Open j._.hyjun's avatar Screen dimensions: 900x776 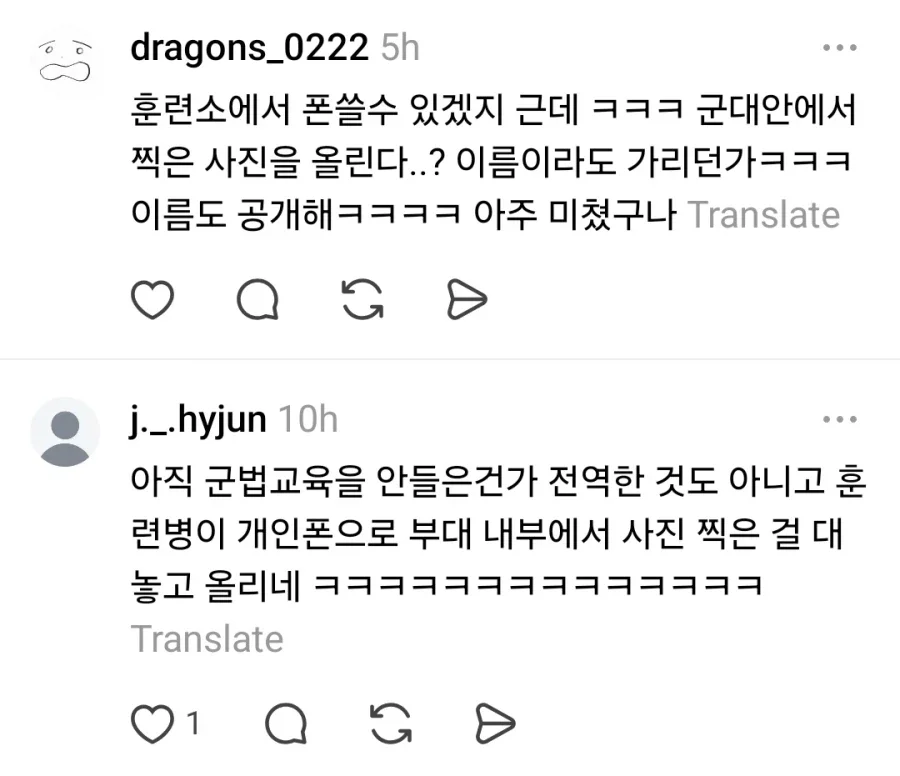[x=65, y=432]
